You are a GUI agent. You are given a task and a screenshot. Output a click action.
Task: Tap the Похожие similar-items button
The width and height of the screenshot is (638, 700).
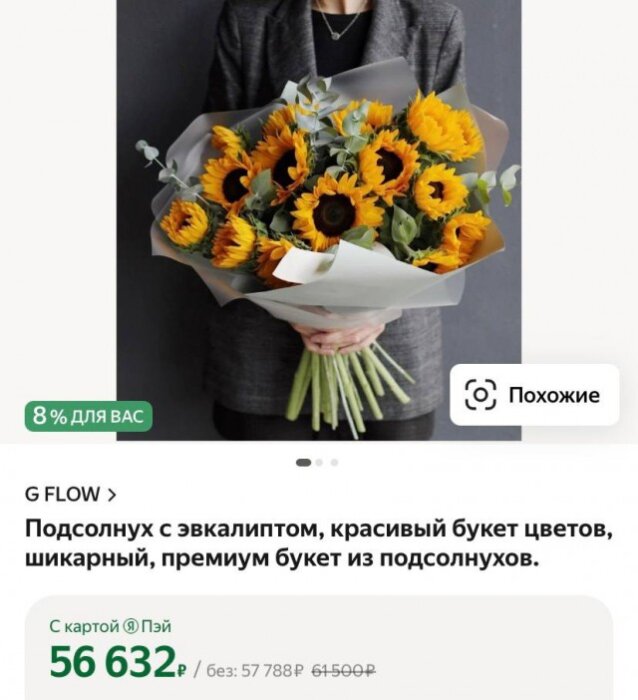(534, 395)
